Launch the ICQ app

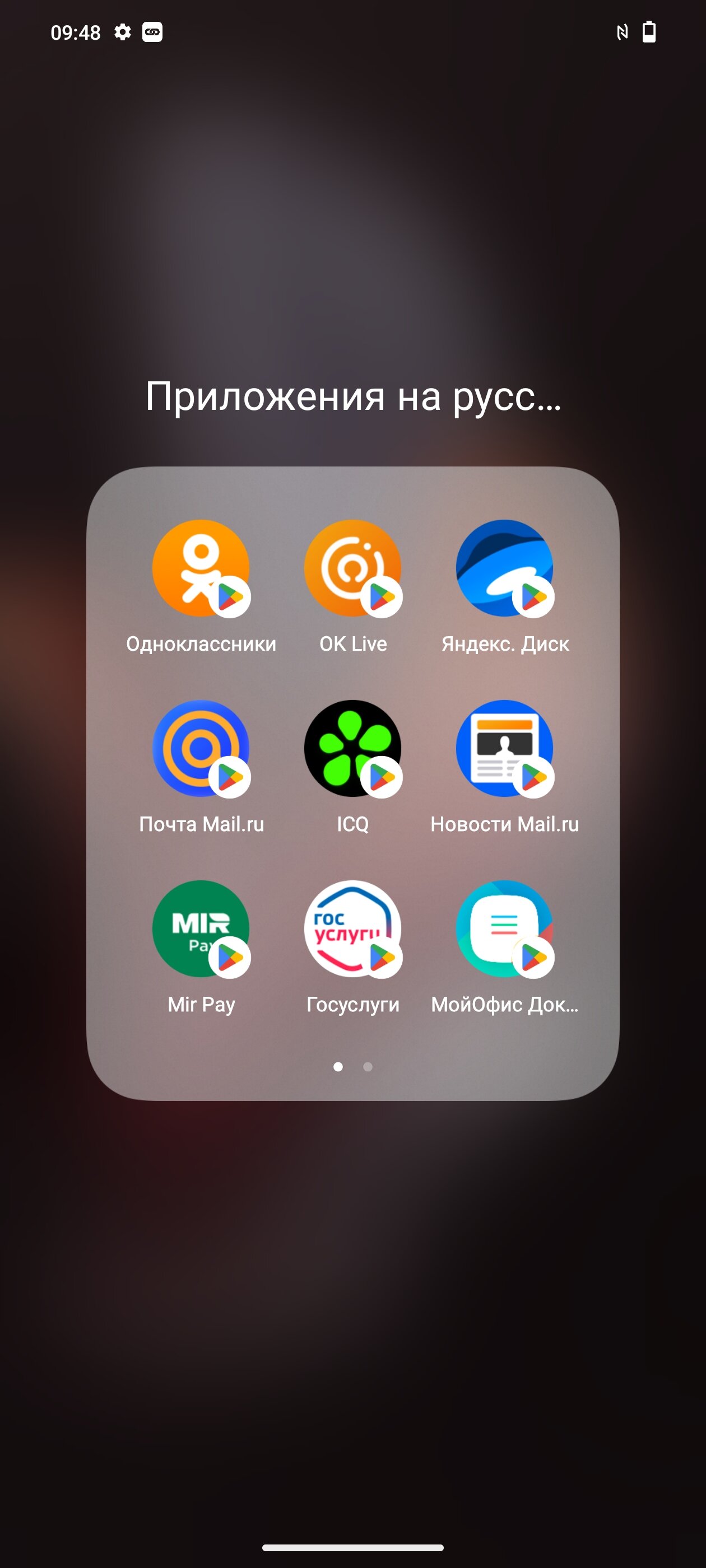352,748
